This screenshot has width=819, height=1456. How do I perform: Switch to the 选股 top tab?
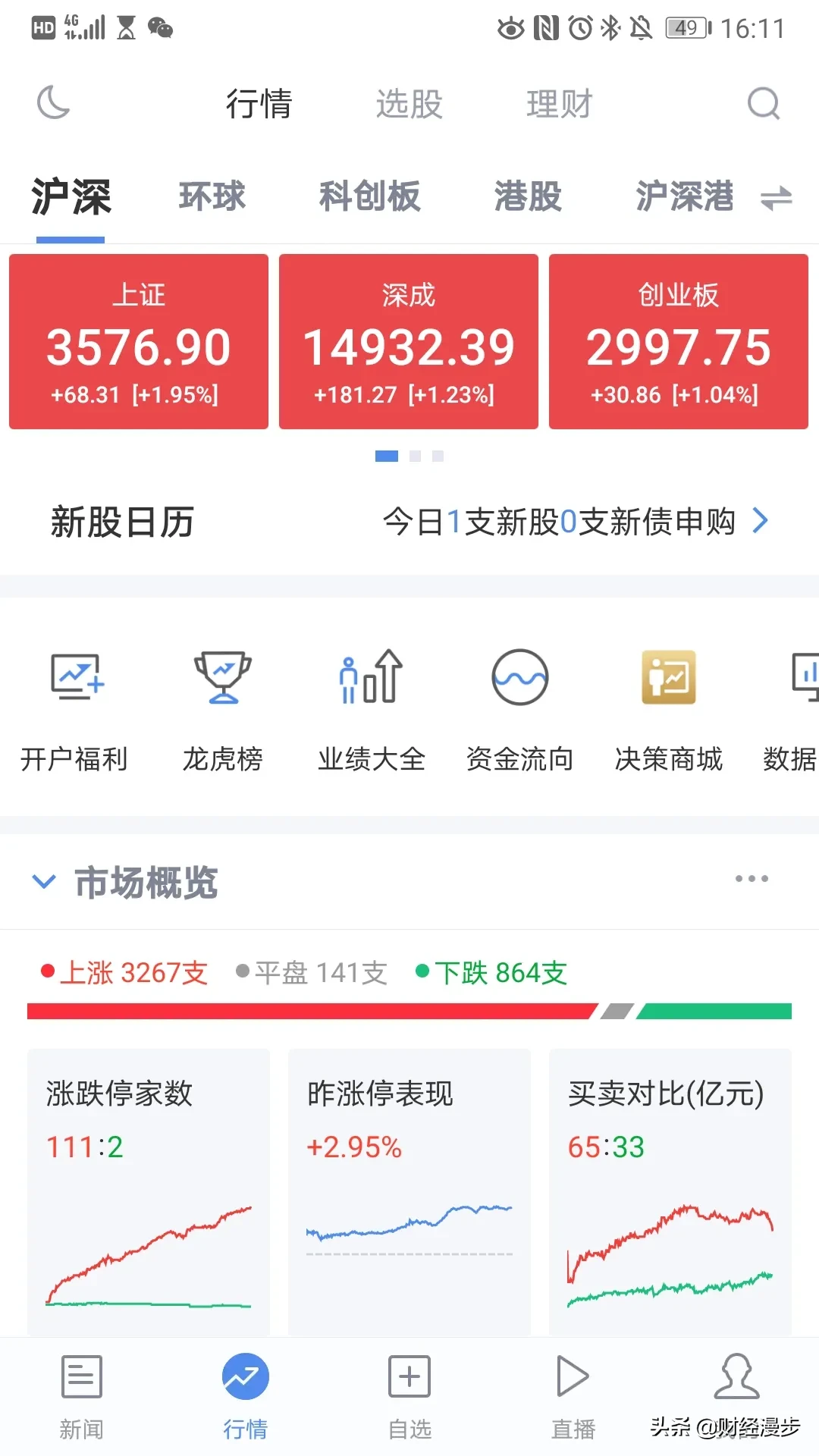tap(409, 104)
